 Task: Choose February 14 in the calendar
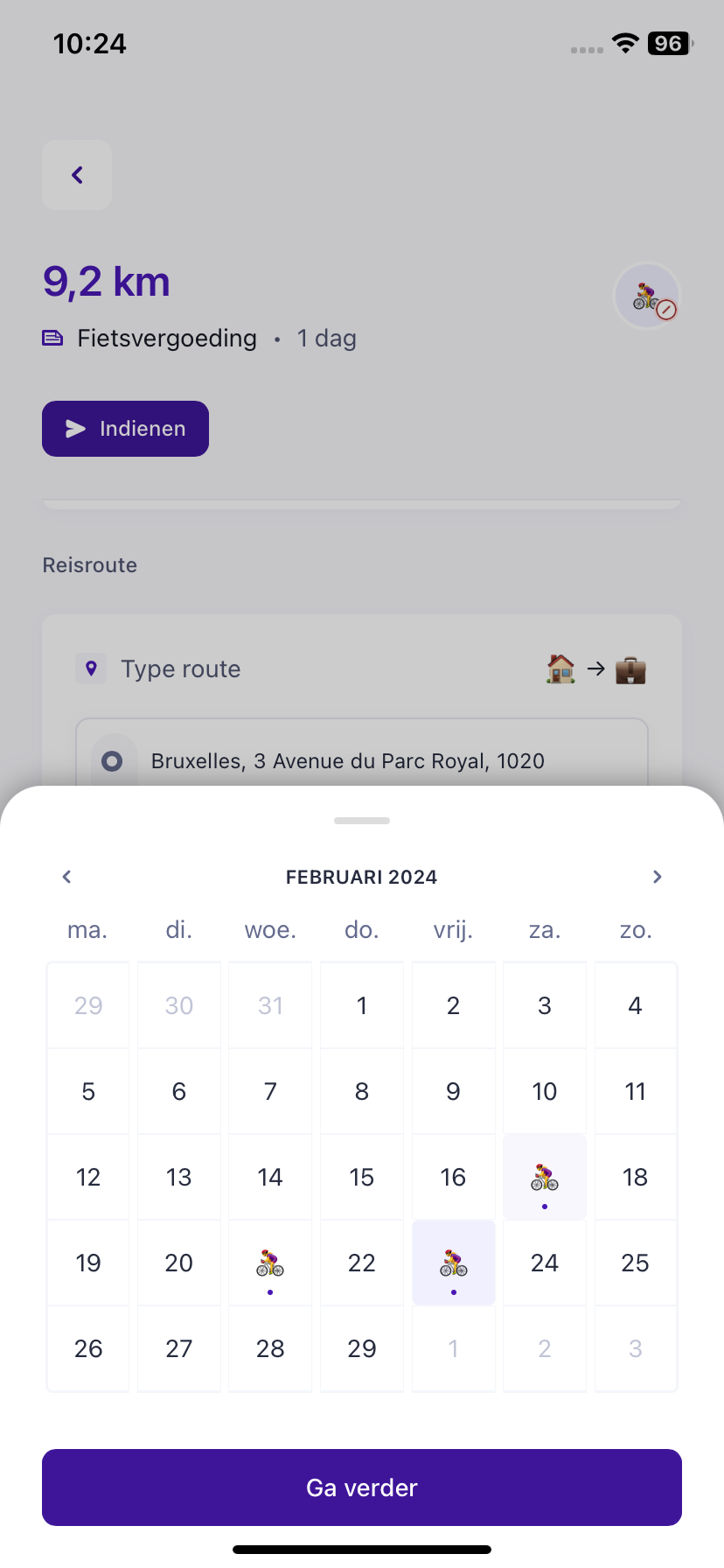(270, 1177)
